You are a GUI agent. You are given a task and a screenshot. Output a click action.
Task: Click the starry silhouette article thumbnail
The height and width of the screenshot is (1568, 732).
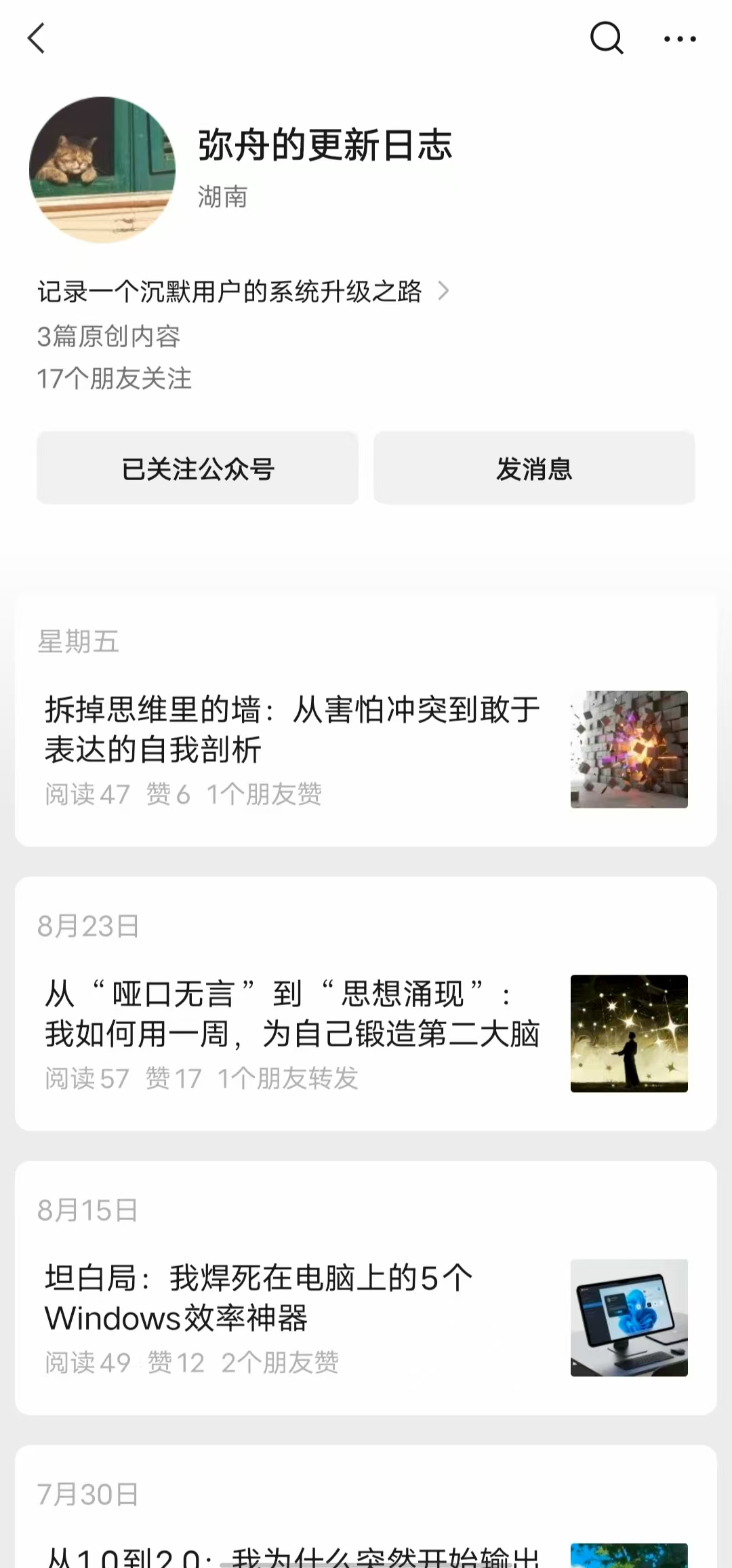(630, 1034)
